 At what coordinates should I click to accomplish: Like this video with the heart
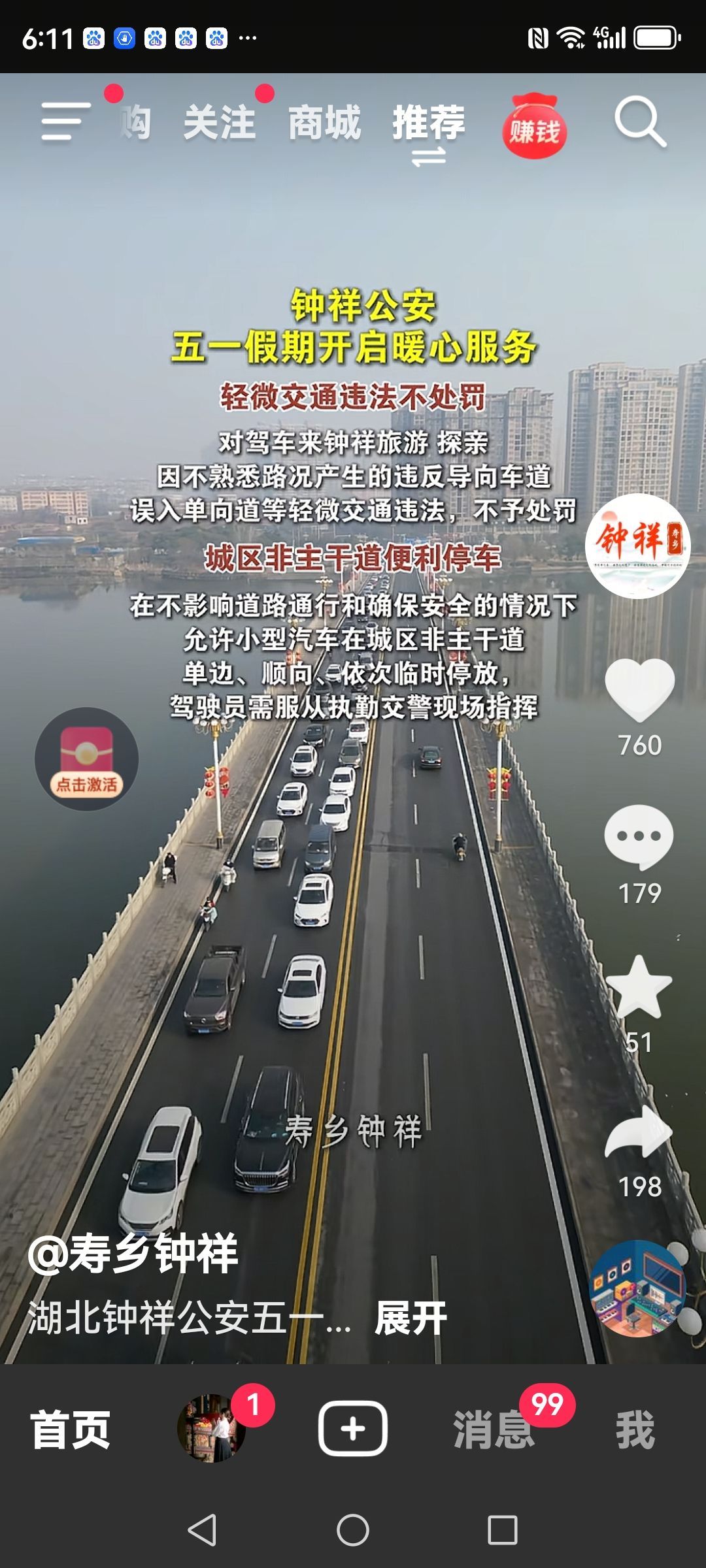tap(639, 690)
